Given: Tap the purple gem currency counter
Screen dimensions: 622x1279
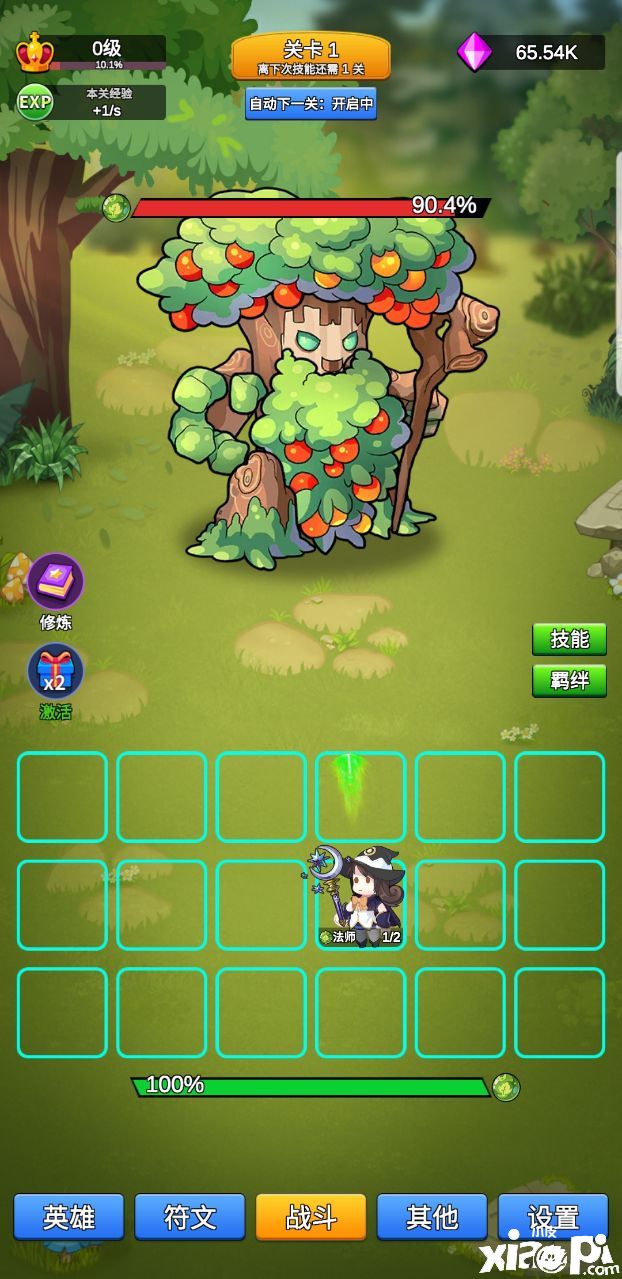Looking at the screenshot, I should [531, 52].
